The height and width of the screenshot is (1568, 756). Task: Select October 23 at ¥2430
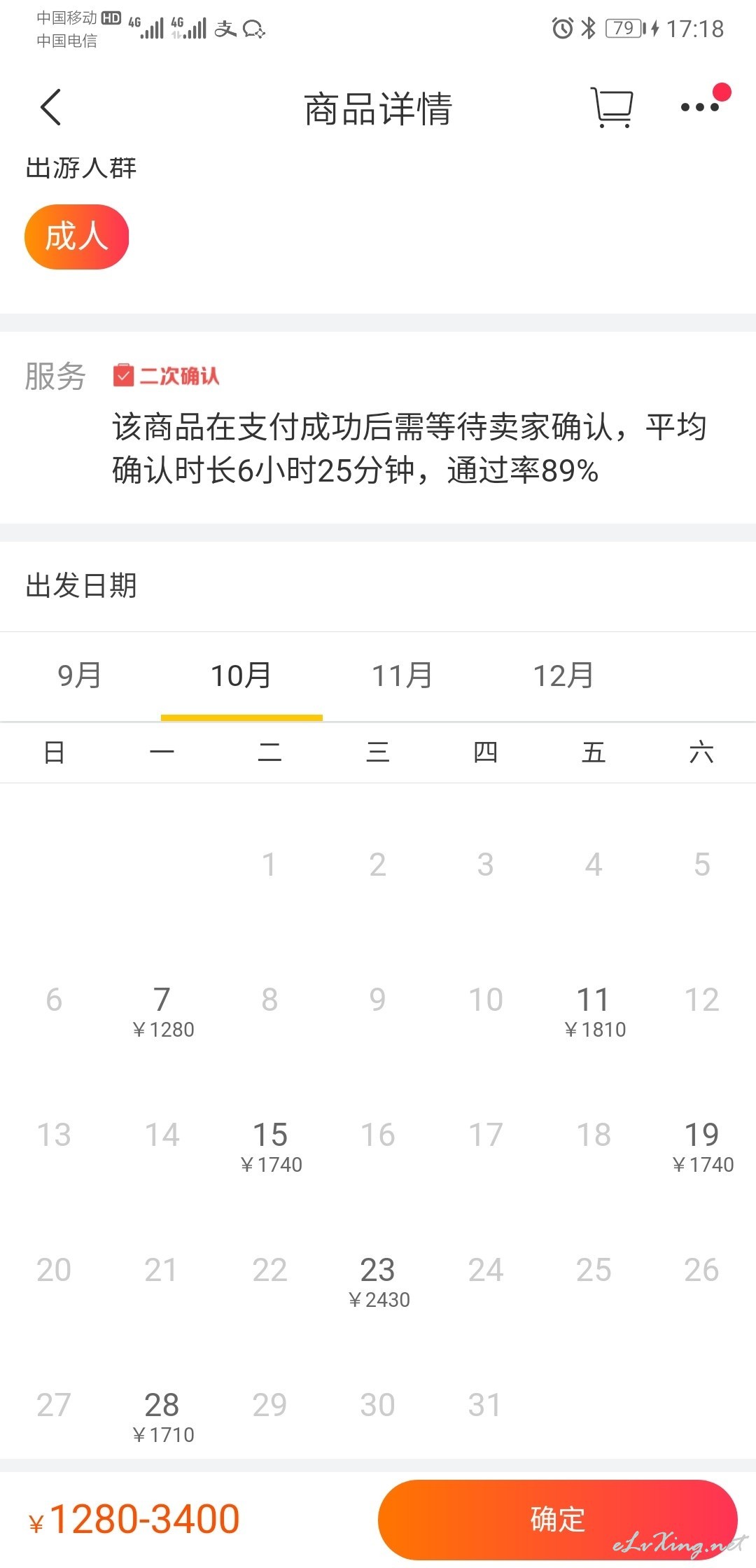point(378,1282)
